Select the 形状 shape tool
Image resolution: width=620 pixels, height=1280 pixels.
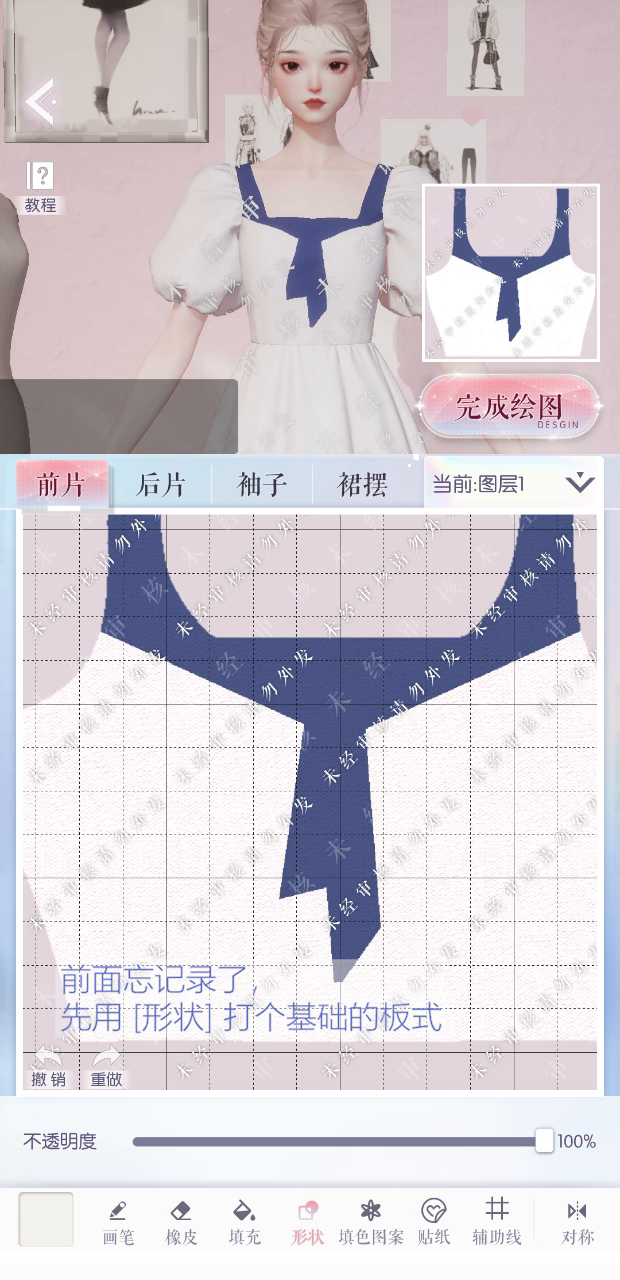[x=308, y=1223]
